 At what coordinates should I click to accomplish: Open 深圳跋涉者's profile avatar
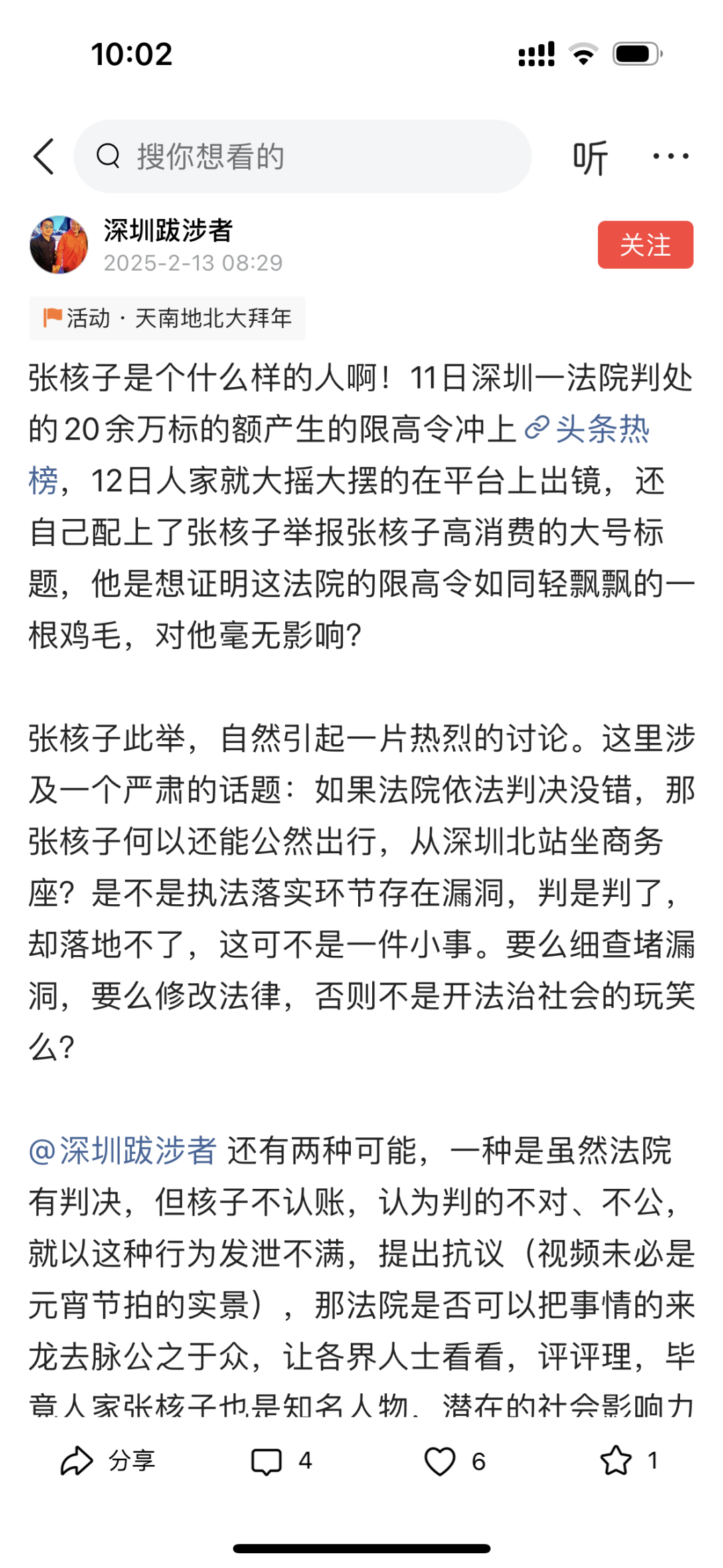pos(59,244)
